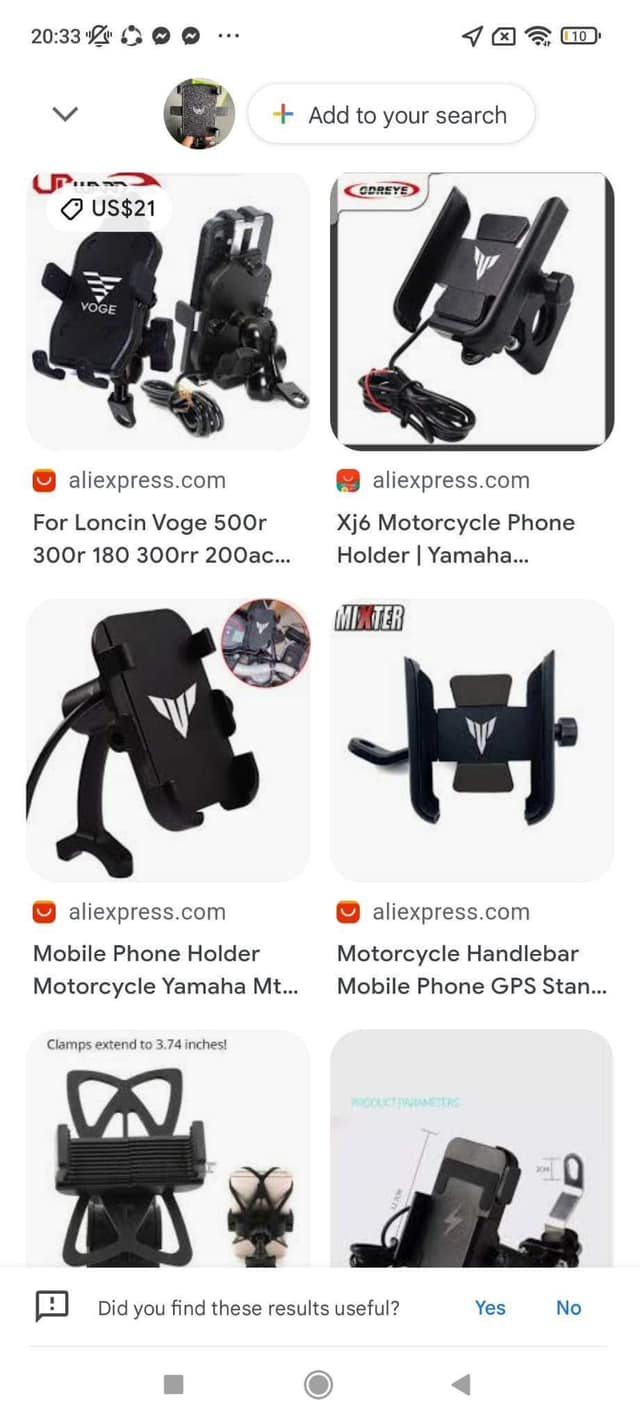This screenshot has height=1423, width=640.
Task: Go back with the system back button
Action: (x=461, y=1384)
